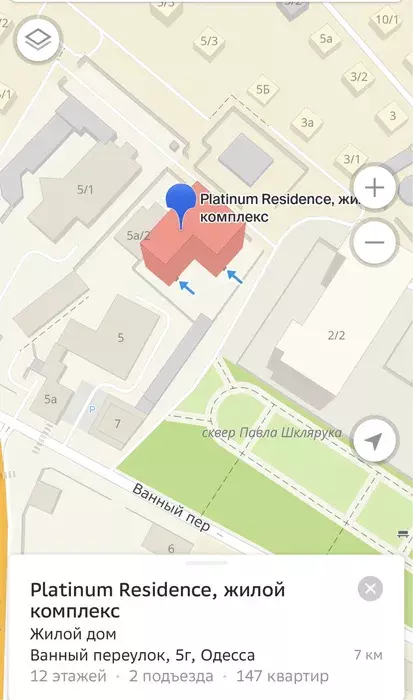Zoom out with the minus button
Viewport: 413px width, 700px height.
click(x=374, y=242)
